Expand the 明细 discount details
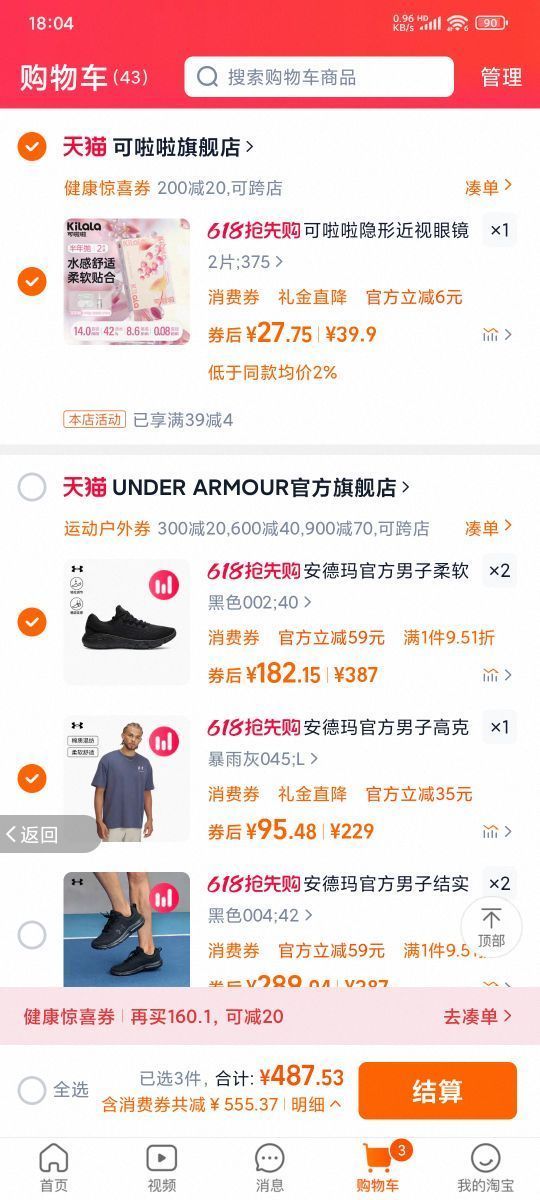 (x=316, y=1105)
